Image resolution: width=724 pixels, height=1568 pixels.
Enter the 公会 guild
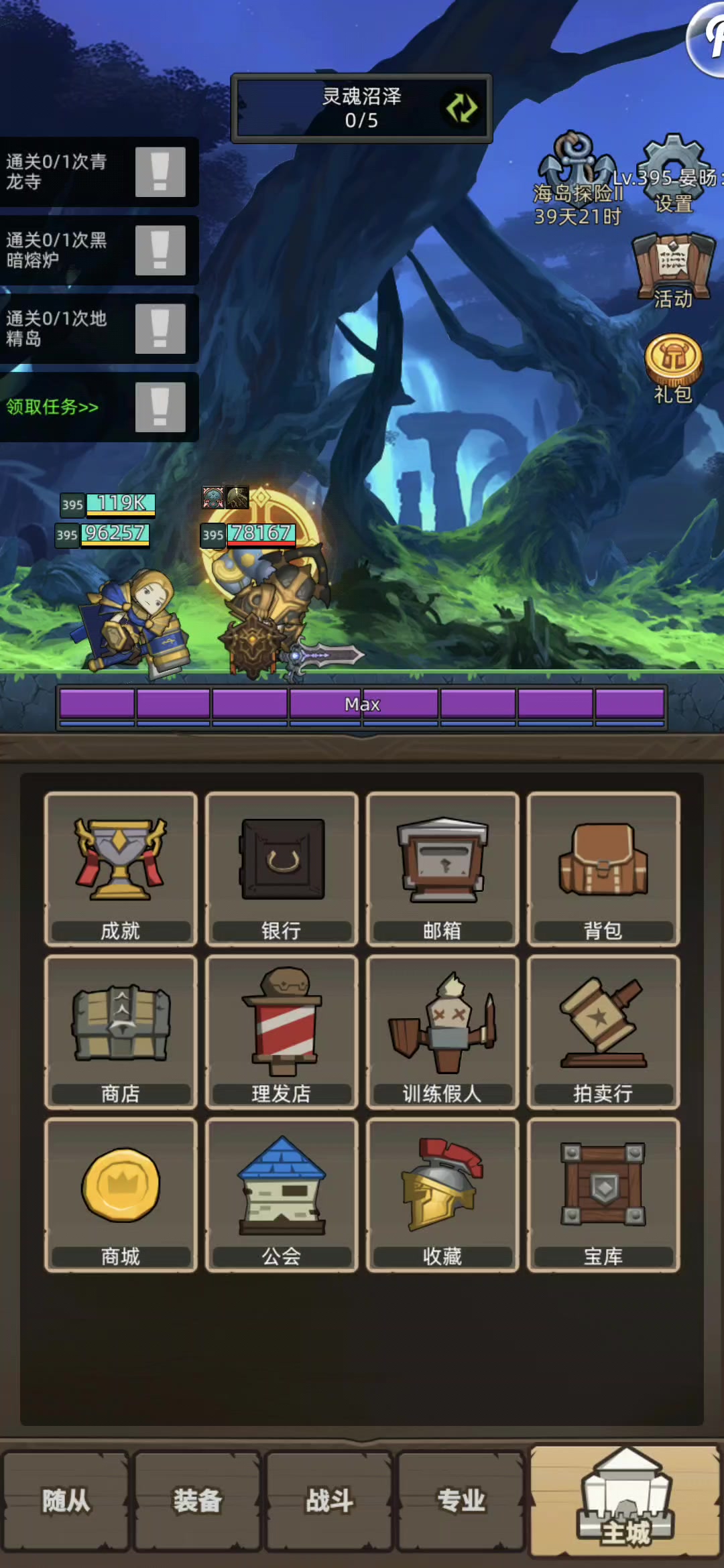pyautogui.click(x=282, y=1195)
